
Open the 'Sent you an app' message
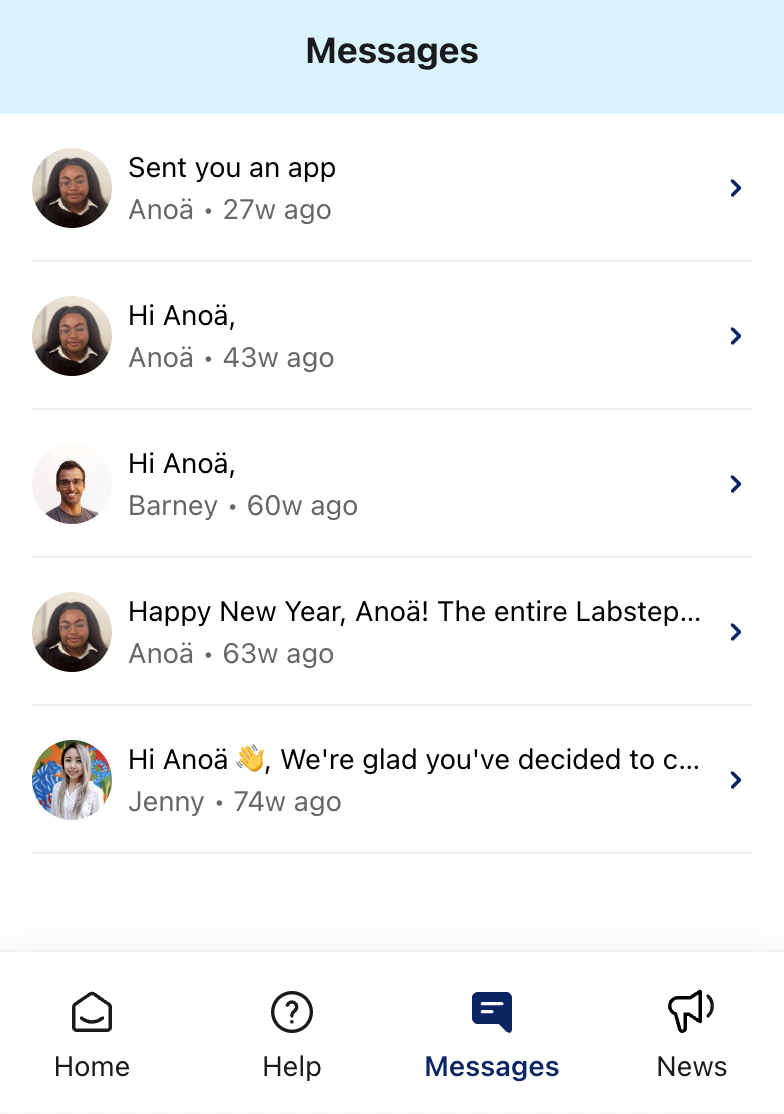click(x=392, y=188)
